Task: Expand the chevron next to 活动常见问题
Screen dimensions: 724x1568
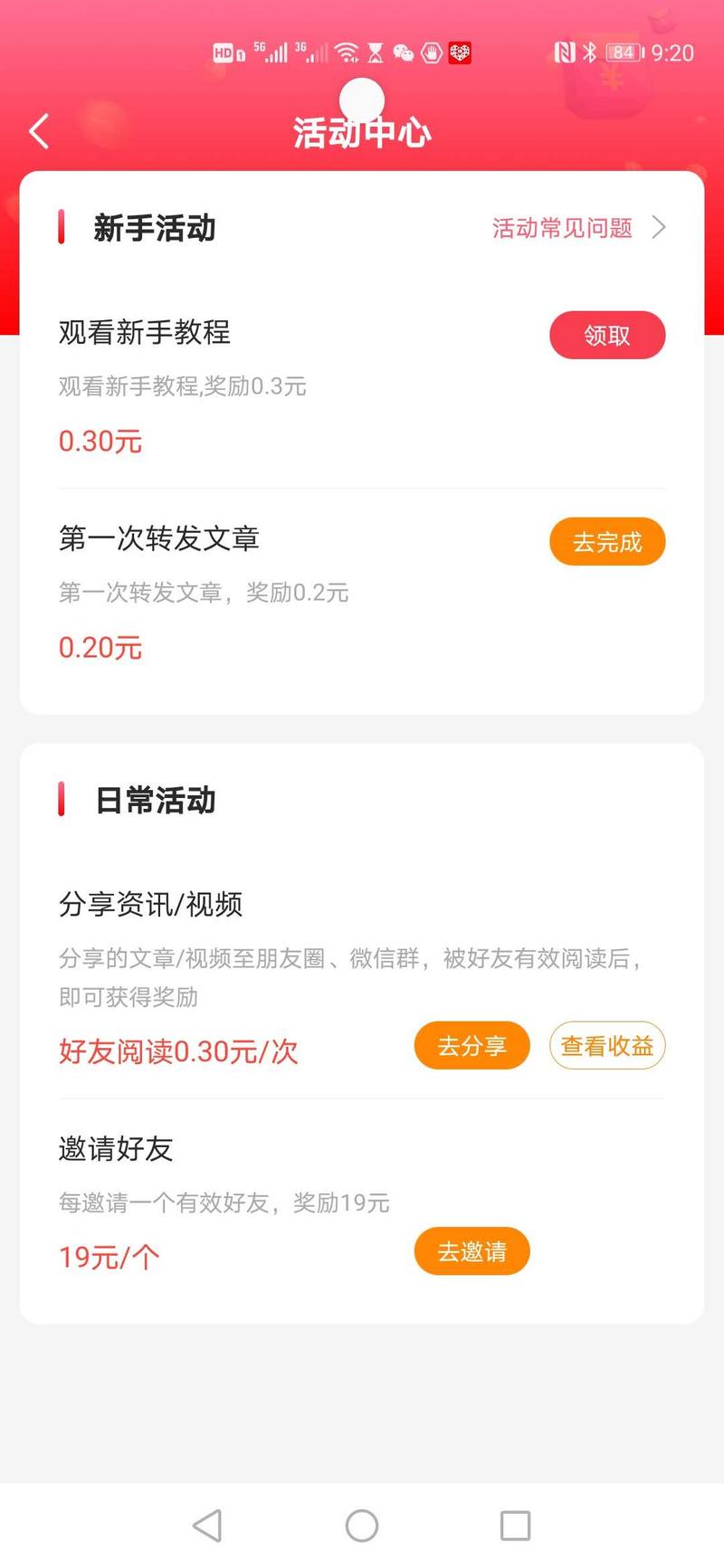Action: coord(660,228)
